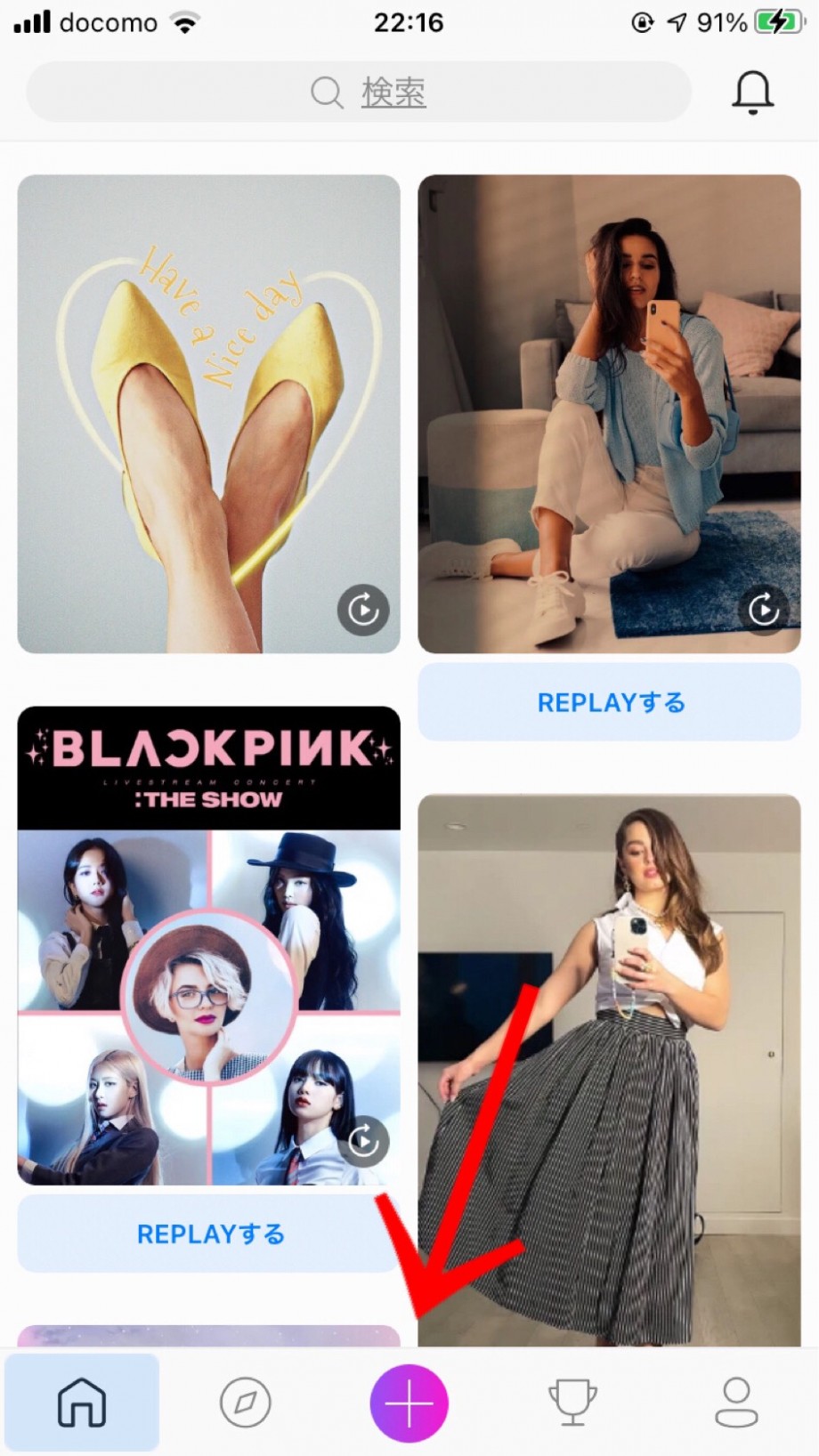The width and height of the screenshot is (819, 1456).
Task: Switch to the Home tab
Action: point(82,1403)
